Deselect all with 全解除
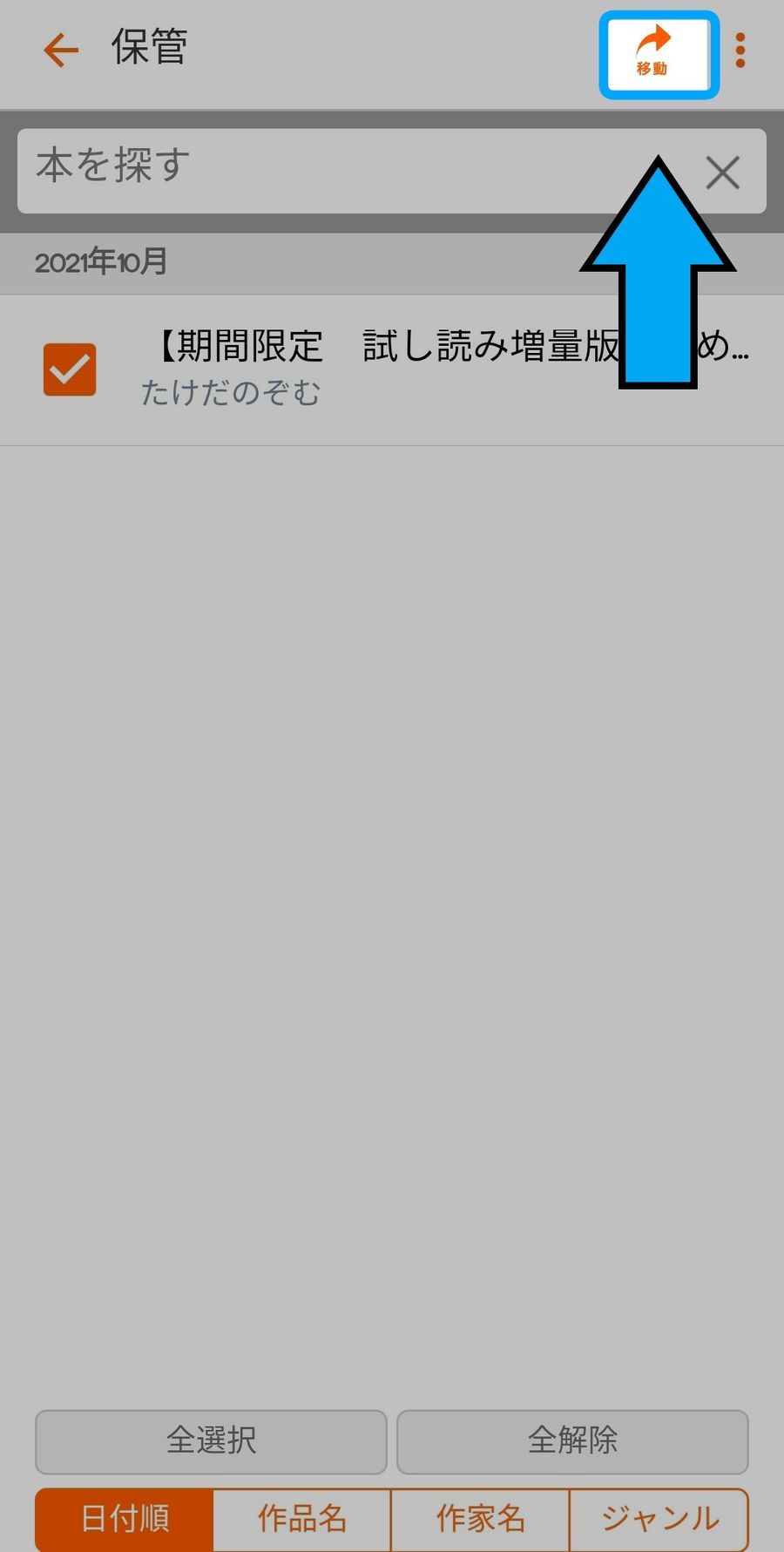Viewport: 784px width, 1552px height. (572, 1441)
